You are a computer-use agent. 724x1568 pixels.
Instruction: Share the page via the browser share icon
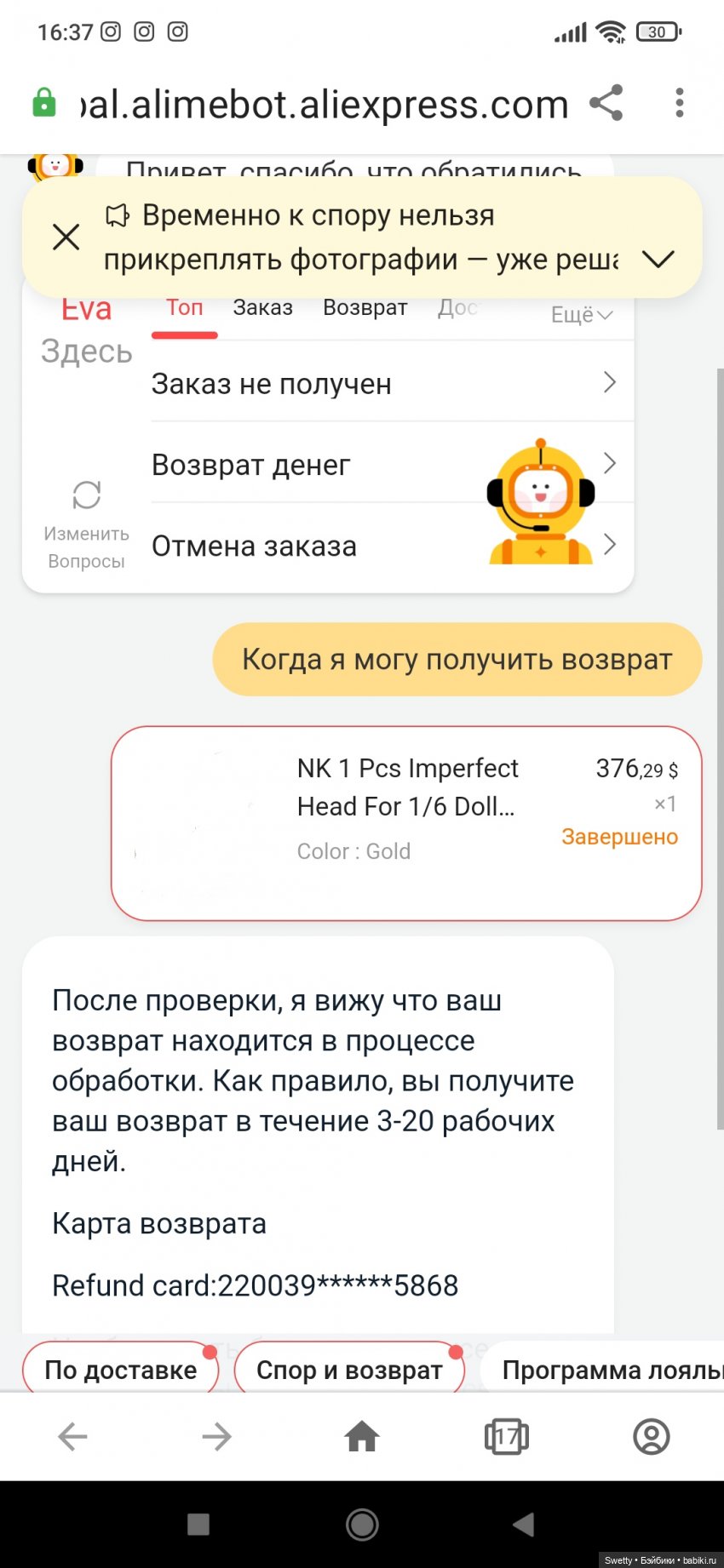click(x=606, y=104)
